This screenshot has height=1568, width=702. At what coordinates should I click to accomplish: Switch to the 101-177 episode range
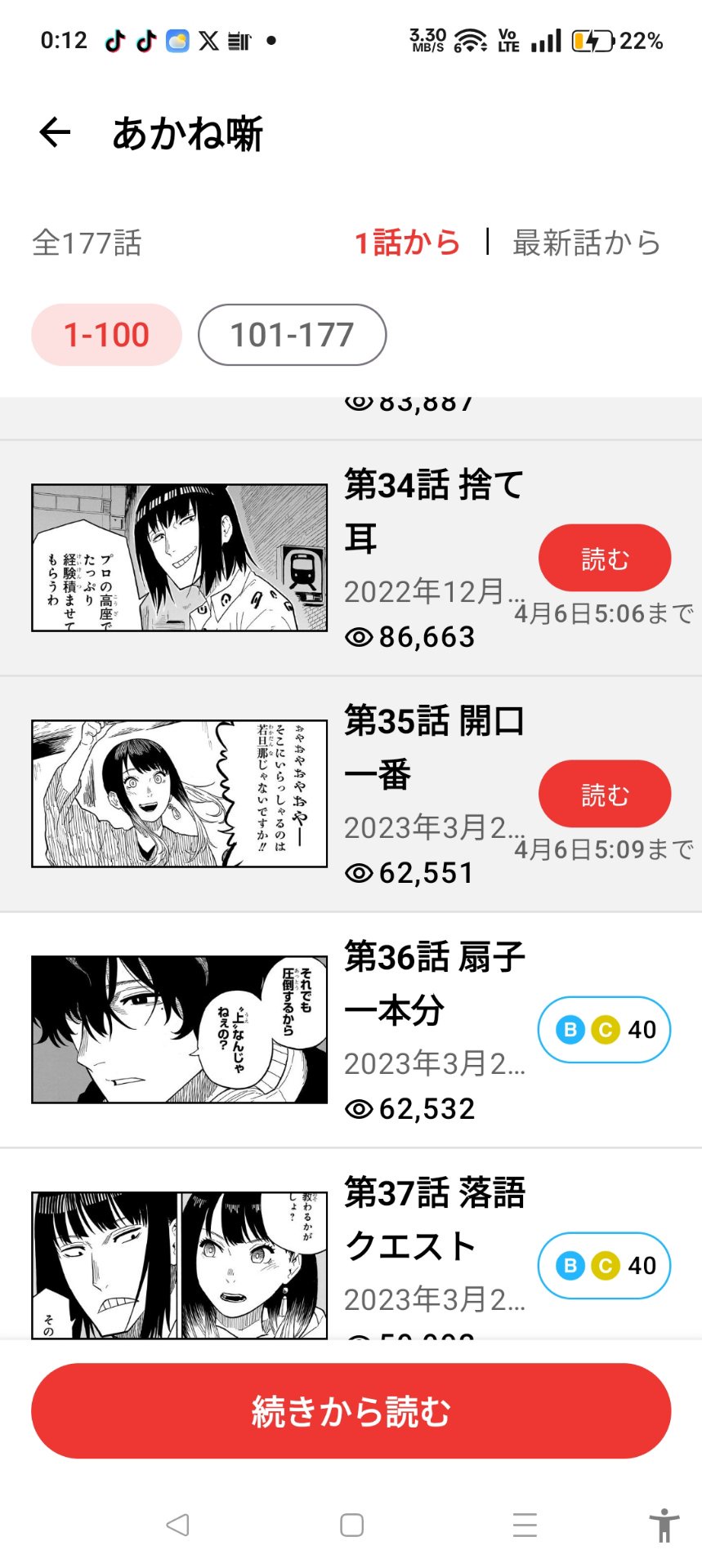click(x=292, y=335)
